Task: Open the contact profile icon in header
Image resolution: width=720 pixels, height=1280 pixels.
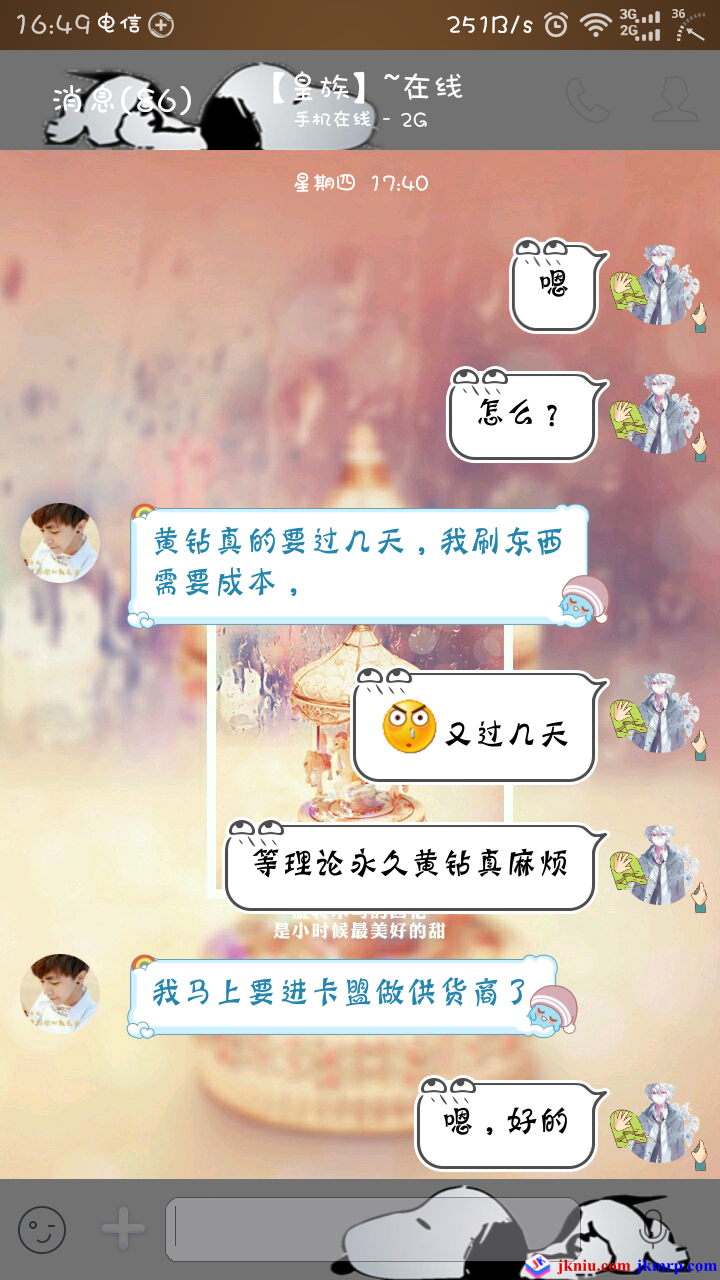Action: tap(675, 100)
